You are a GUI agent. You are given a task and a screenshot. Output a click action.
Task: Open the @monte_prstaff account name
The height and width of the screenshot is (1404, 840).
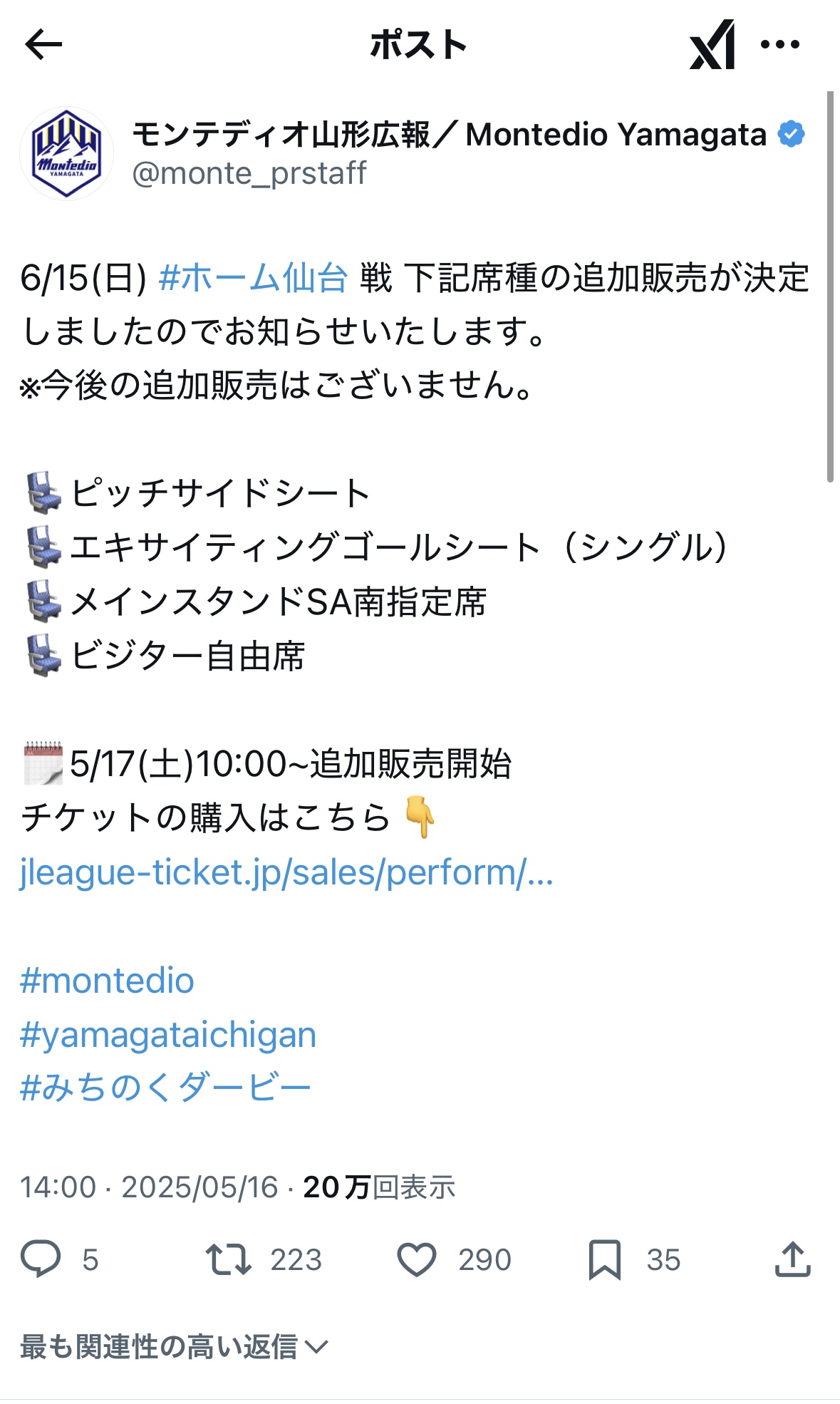(x=249, y=173)
